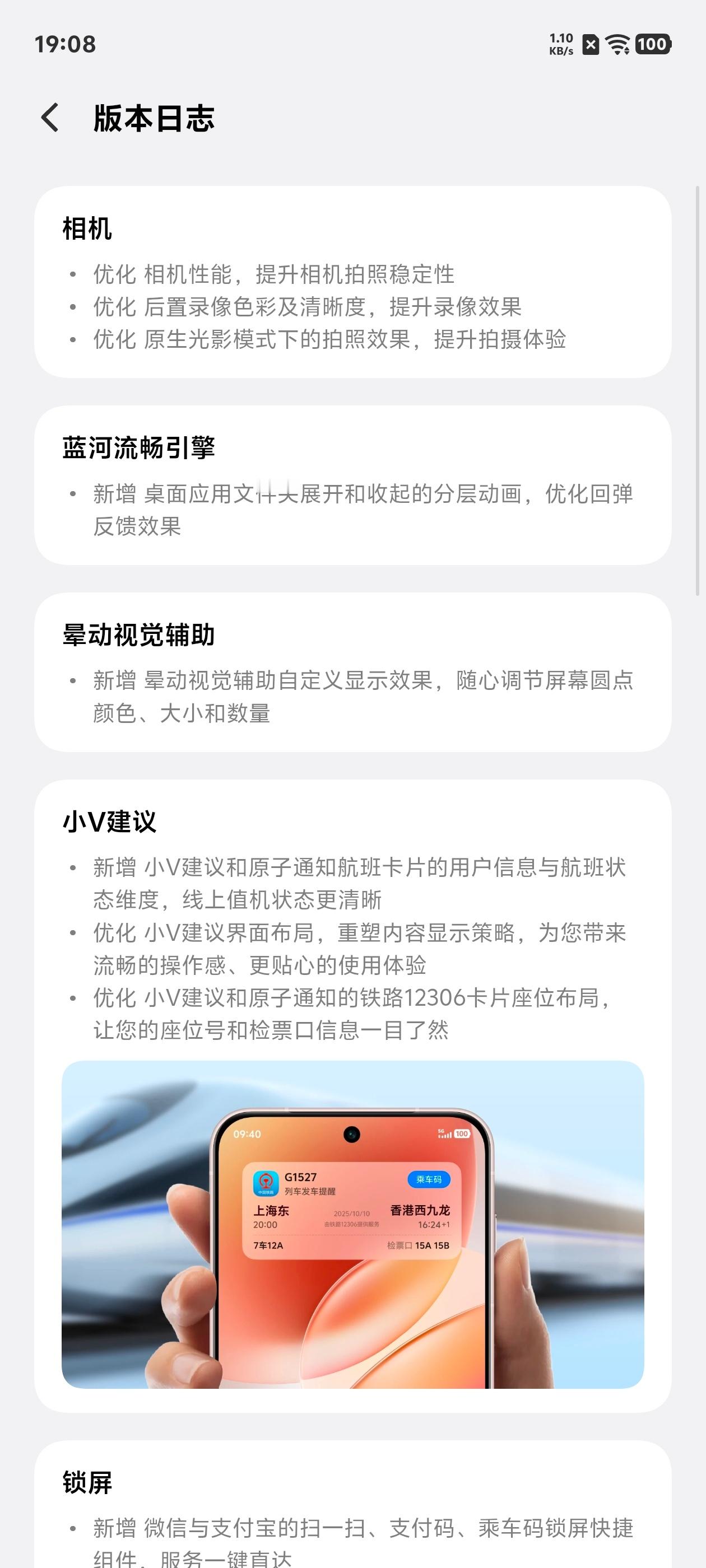Tap the China Railway 12306 app icon

tap(266, 1183)
